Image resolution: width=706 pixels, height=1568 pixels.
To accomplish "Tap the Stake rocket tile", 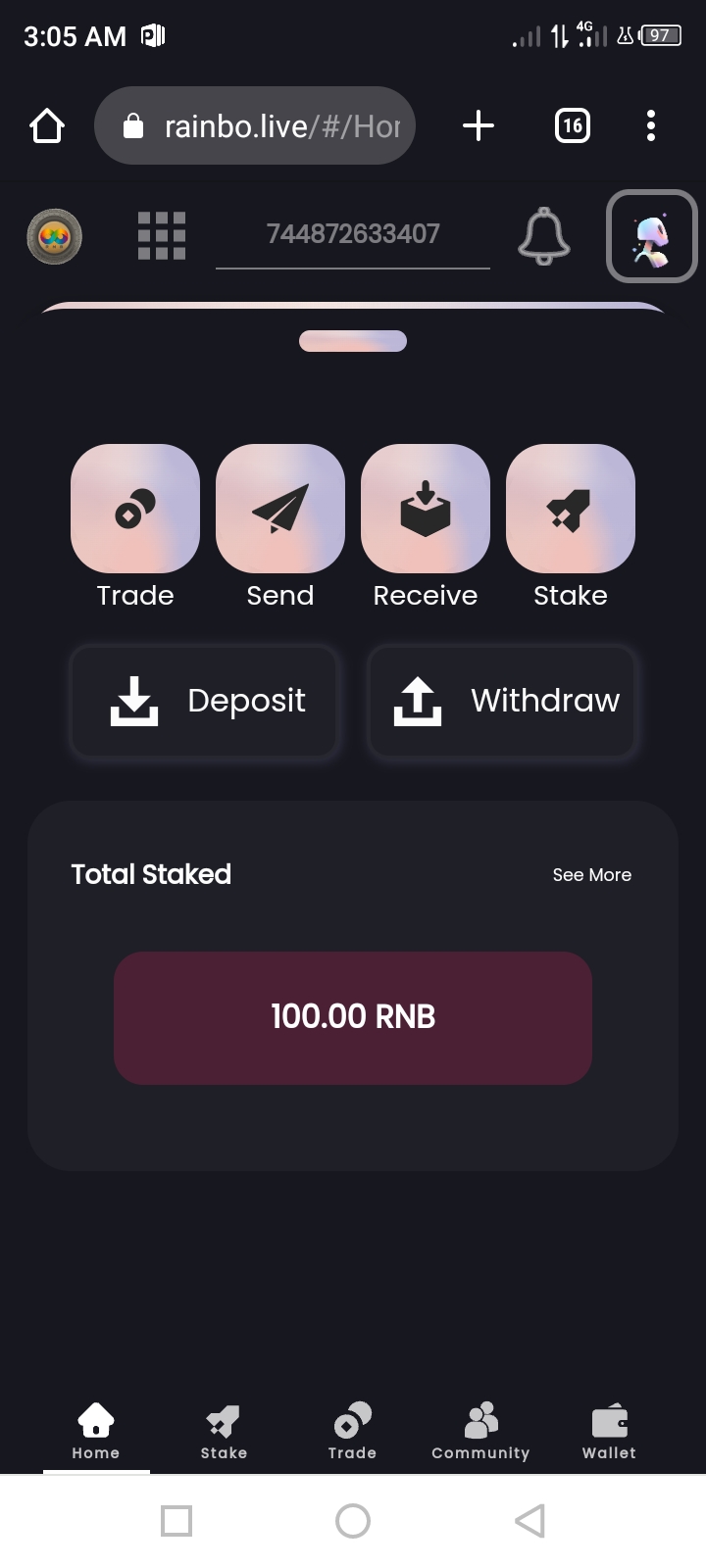I will click(x=571, y=509).
